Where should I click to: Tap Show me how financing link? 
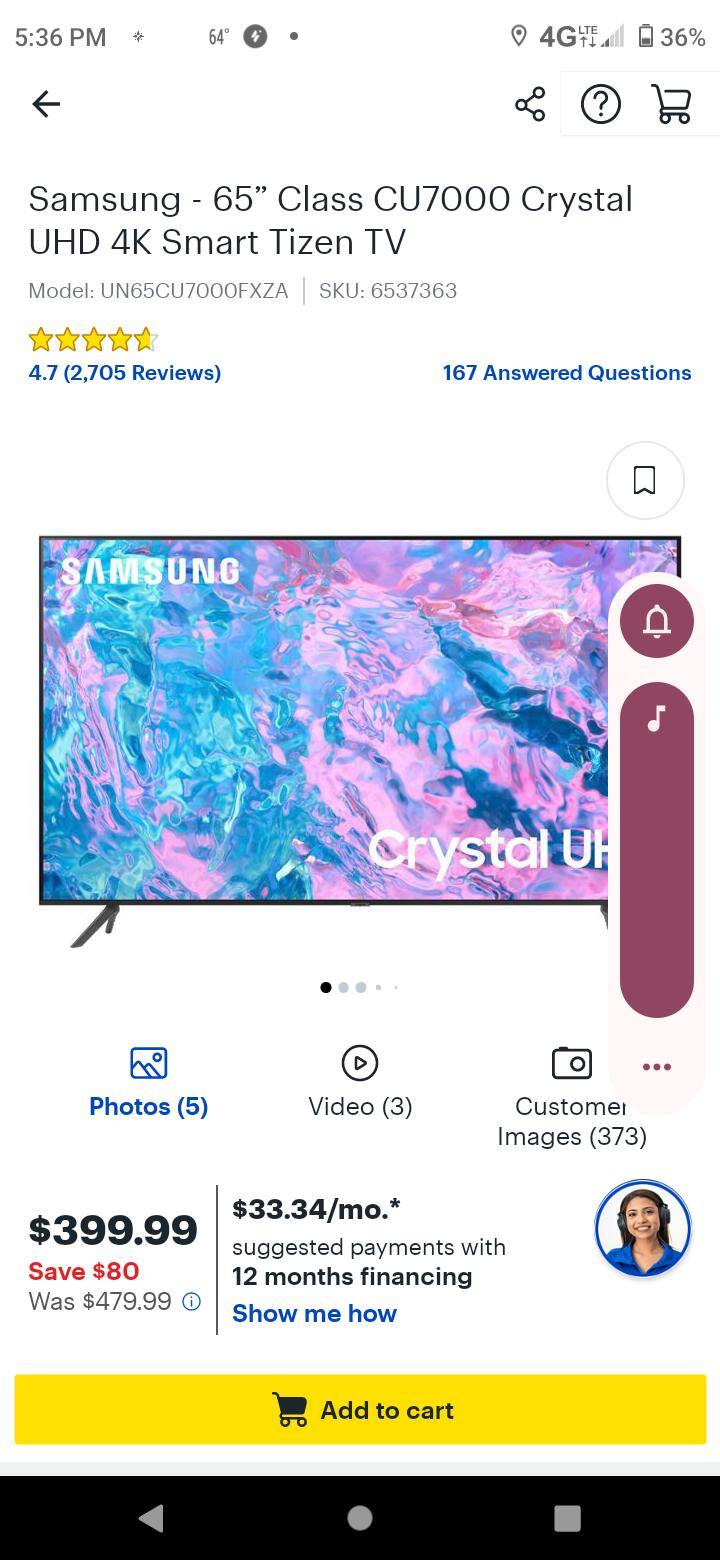[314, 1314]
